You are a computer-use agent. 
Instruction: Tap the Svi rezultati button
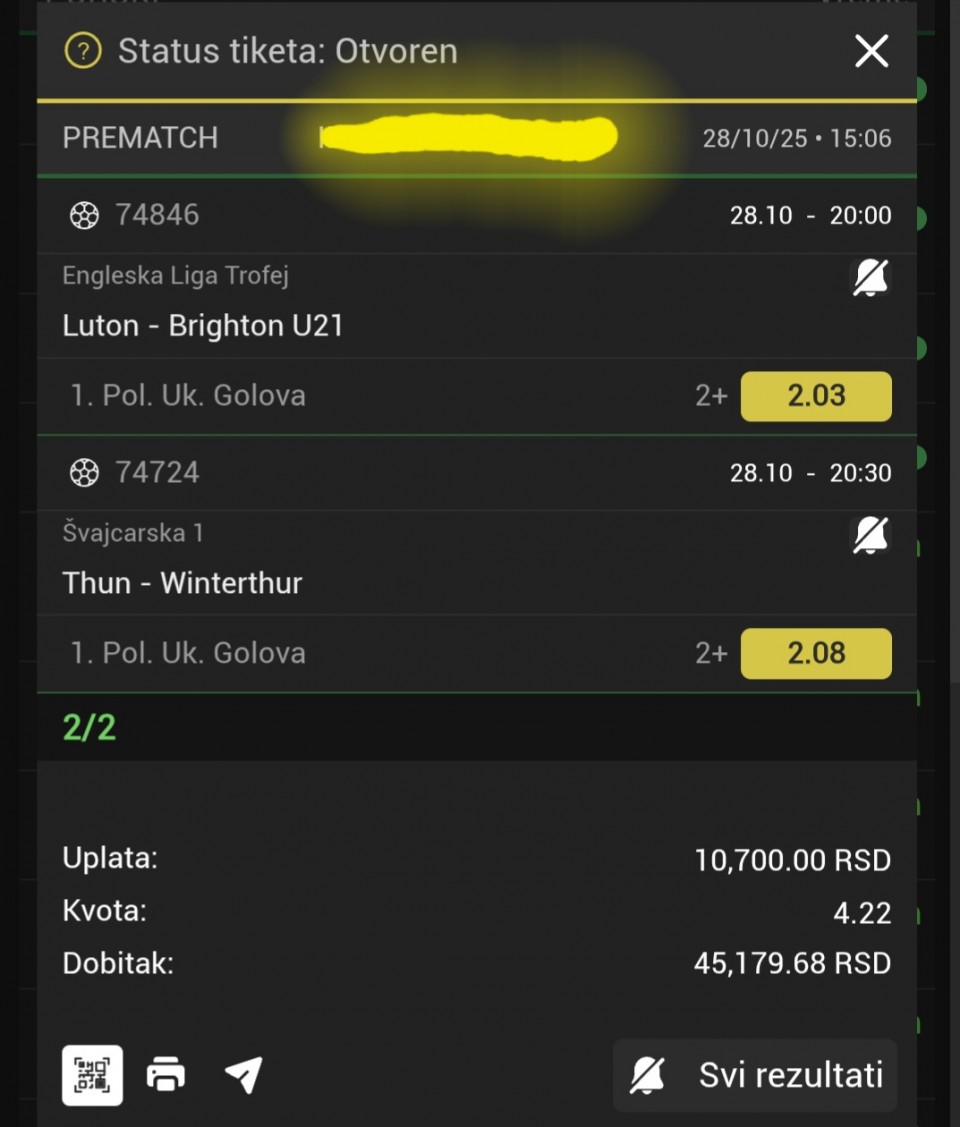(x=755, y=1075)
